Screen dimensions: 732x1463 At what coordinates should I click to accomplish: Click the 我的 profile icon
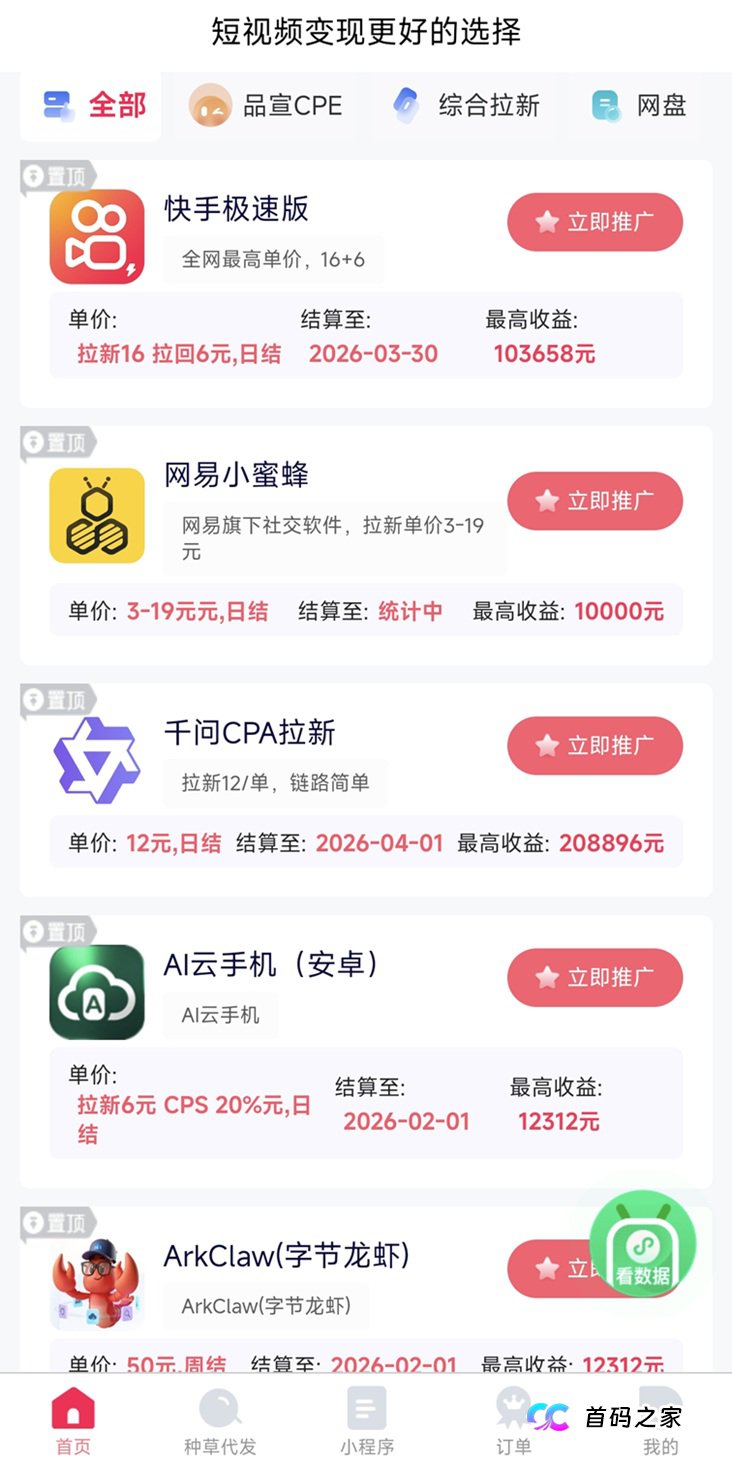tap(658, 1410)
